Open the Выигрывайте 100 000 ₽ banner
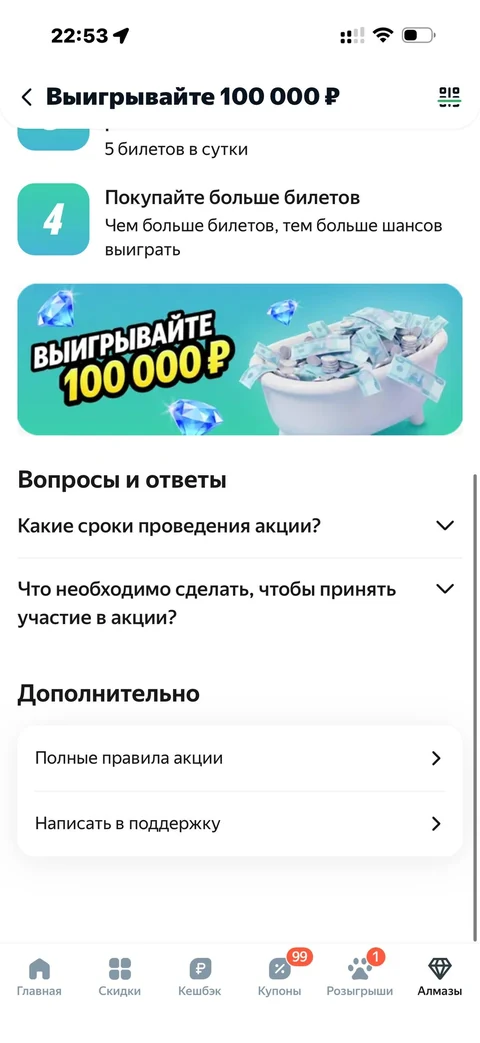 tap(239, 359)
